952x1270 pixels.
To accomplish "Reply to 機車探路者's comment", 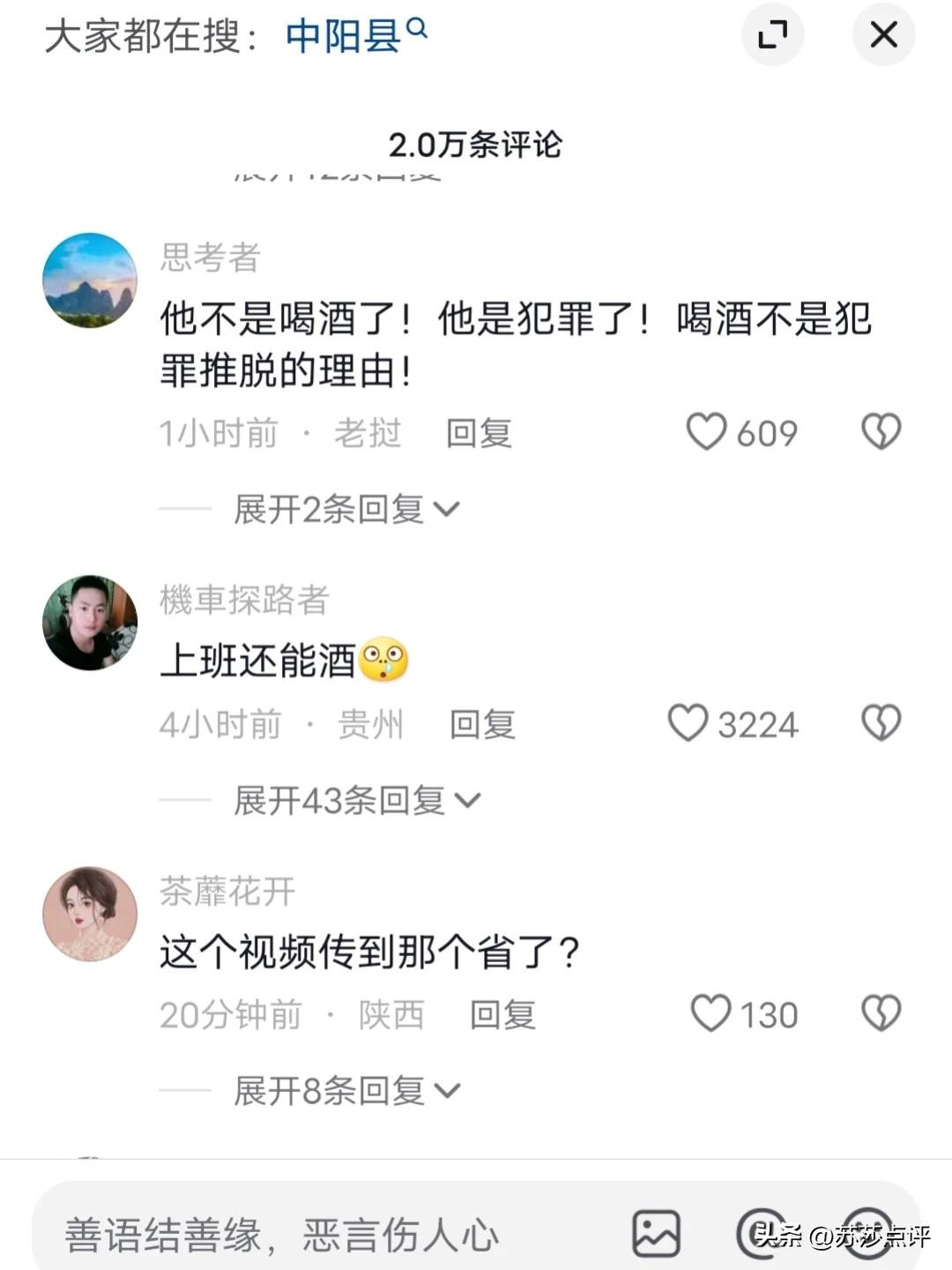I will (x=482, y=724).
